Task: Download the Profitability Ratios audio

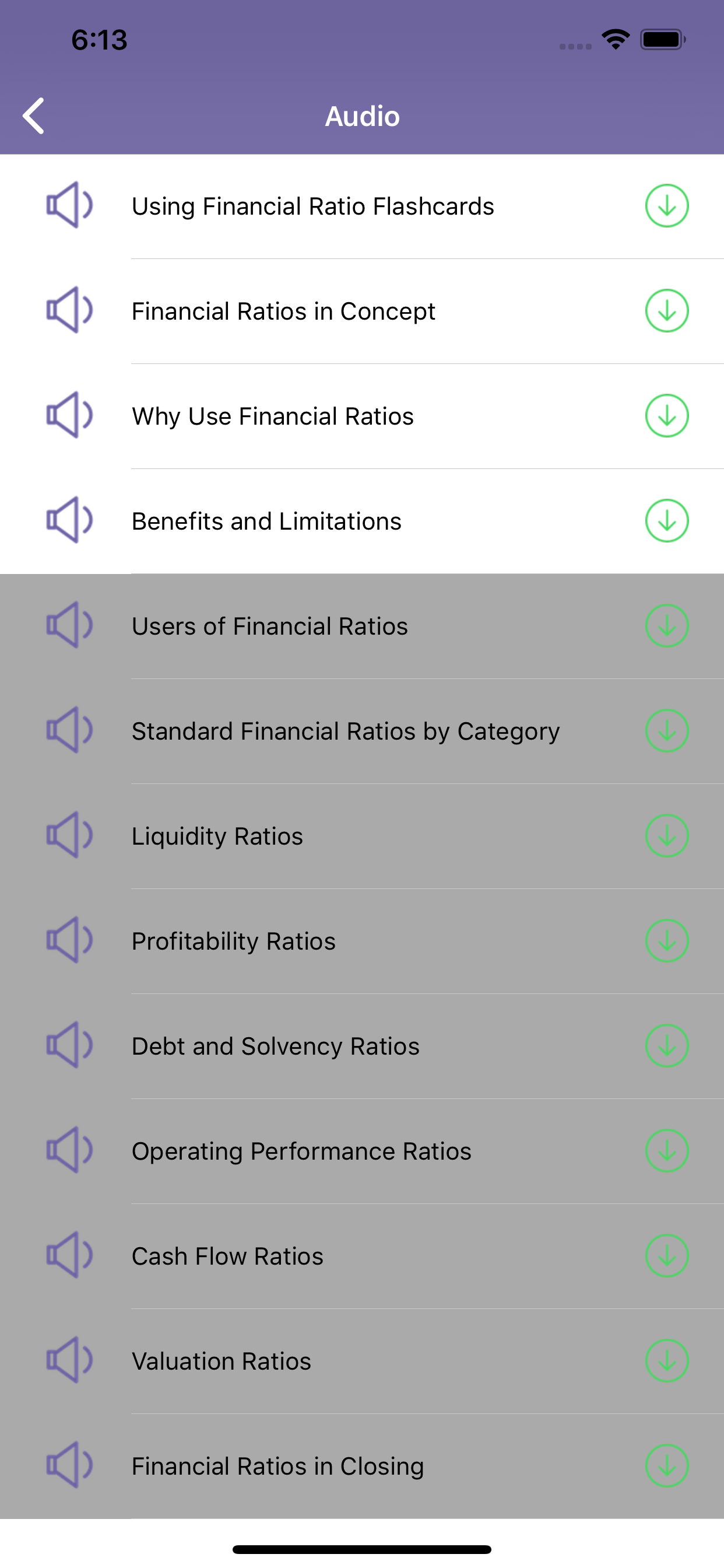Action: coord(667,940)
